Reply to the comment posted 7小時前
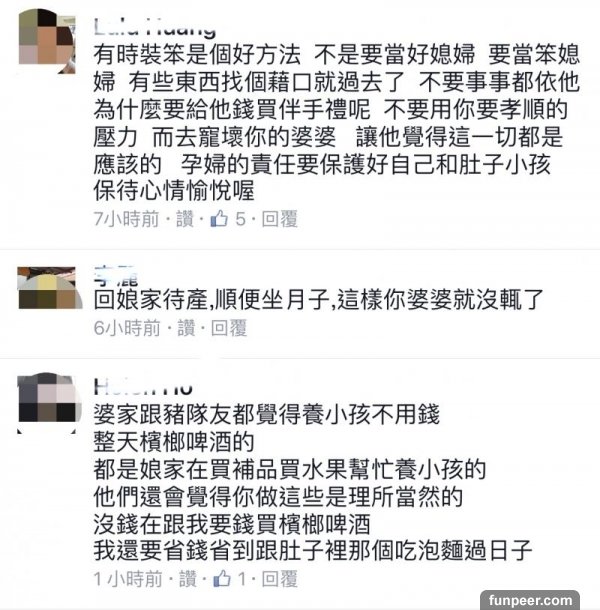The height and width of the screenshot is (610, 600). pos(282,218)
